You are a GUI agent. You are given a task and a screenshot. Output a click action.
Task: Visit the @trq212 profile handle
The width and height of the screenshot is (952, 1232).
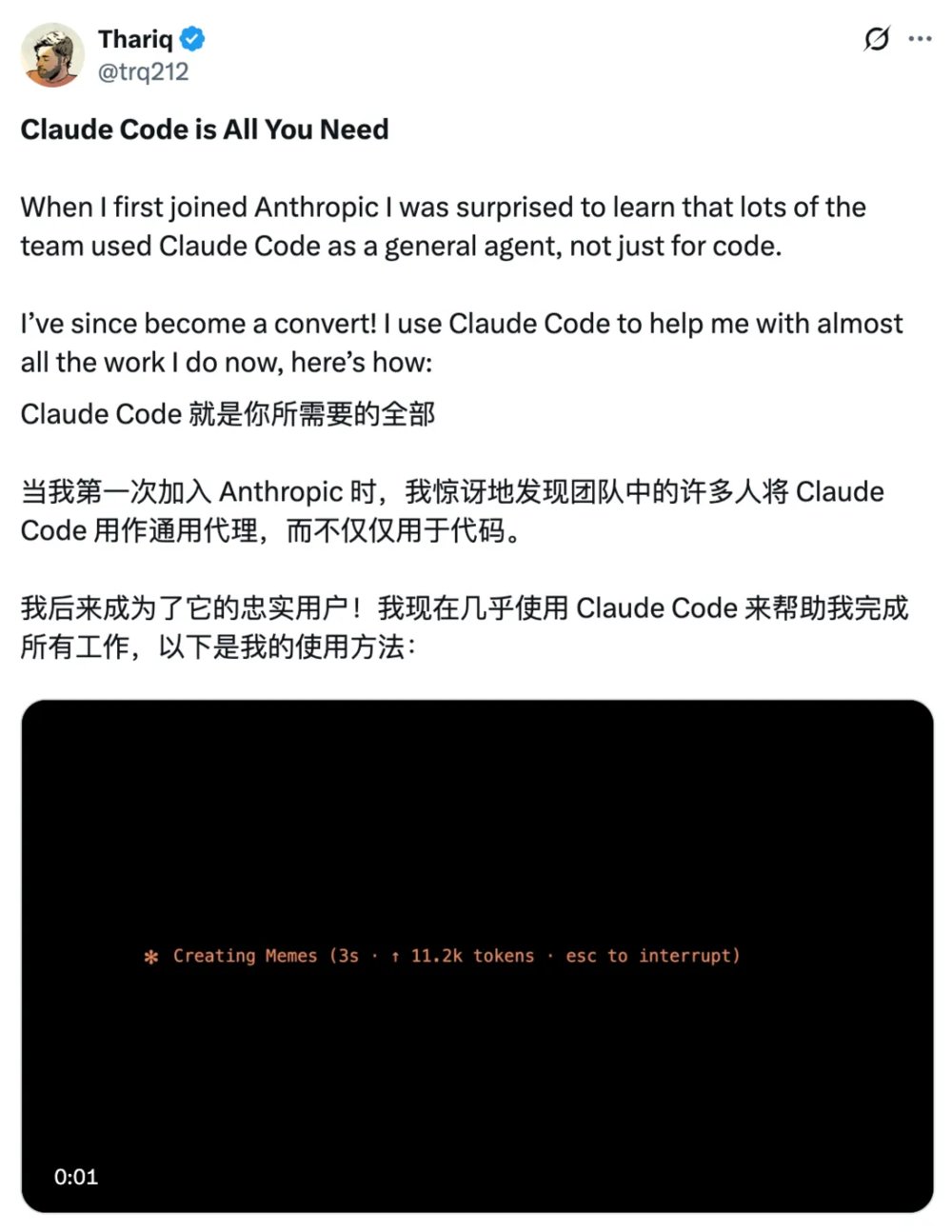pyautogui.click(x=143, y=71)
